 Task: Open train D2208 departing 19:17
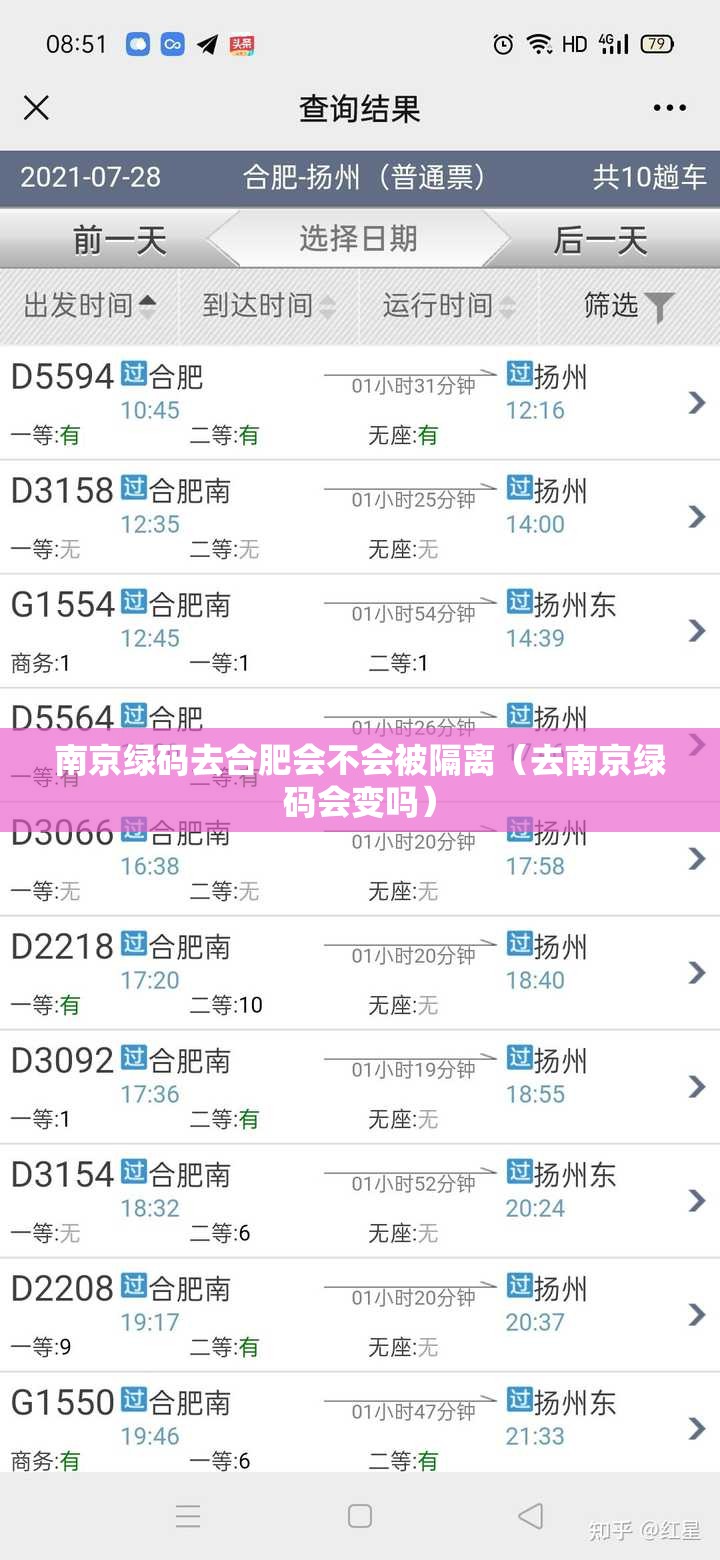(360, 1315)
